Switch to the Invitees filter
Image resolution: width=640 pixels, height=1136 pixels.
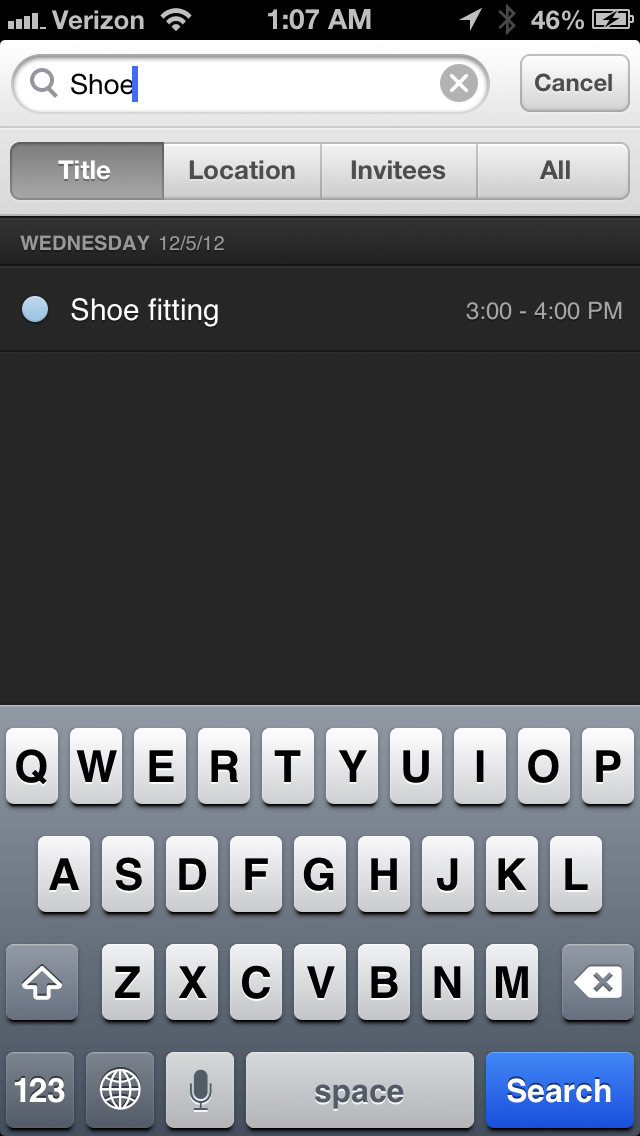tap(399, 170)
